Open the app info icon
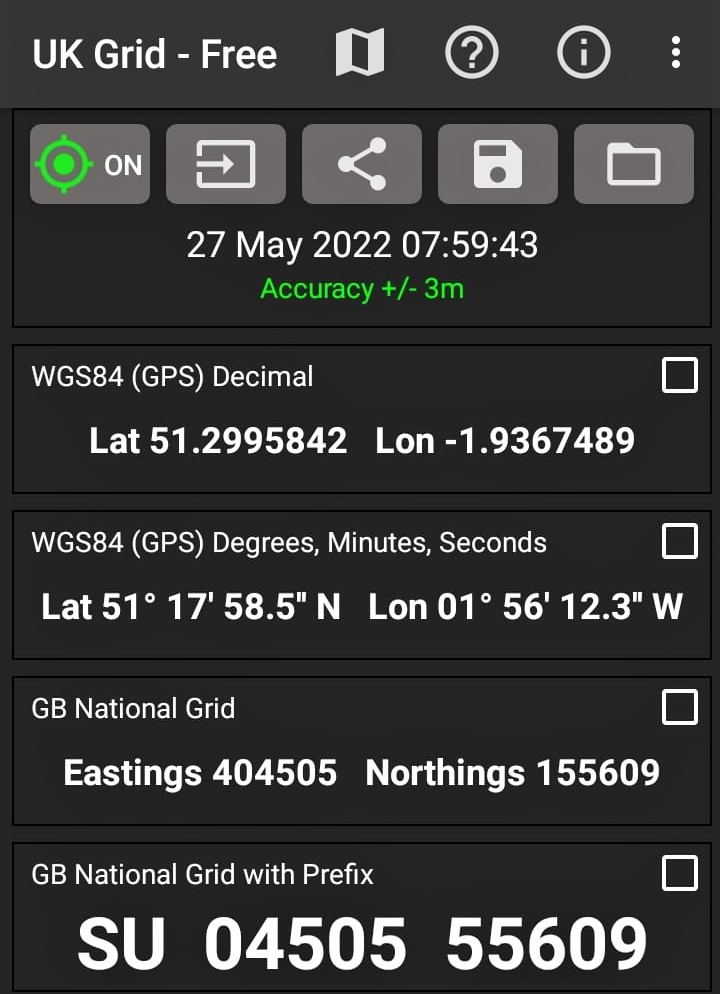 (584, 53)
